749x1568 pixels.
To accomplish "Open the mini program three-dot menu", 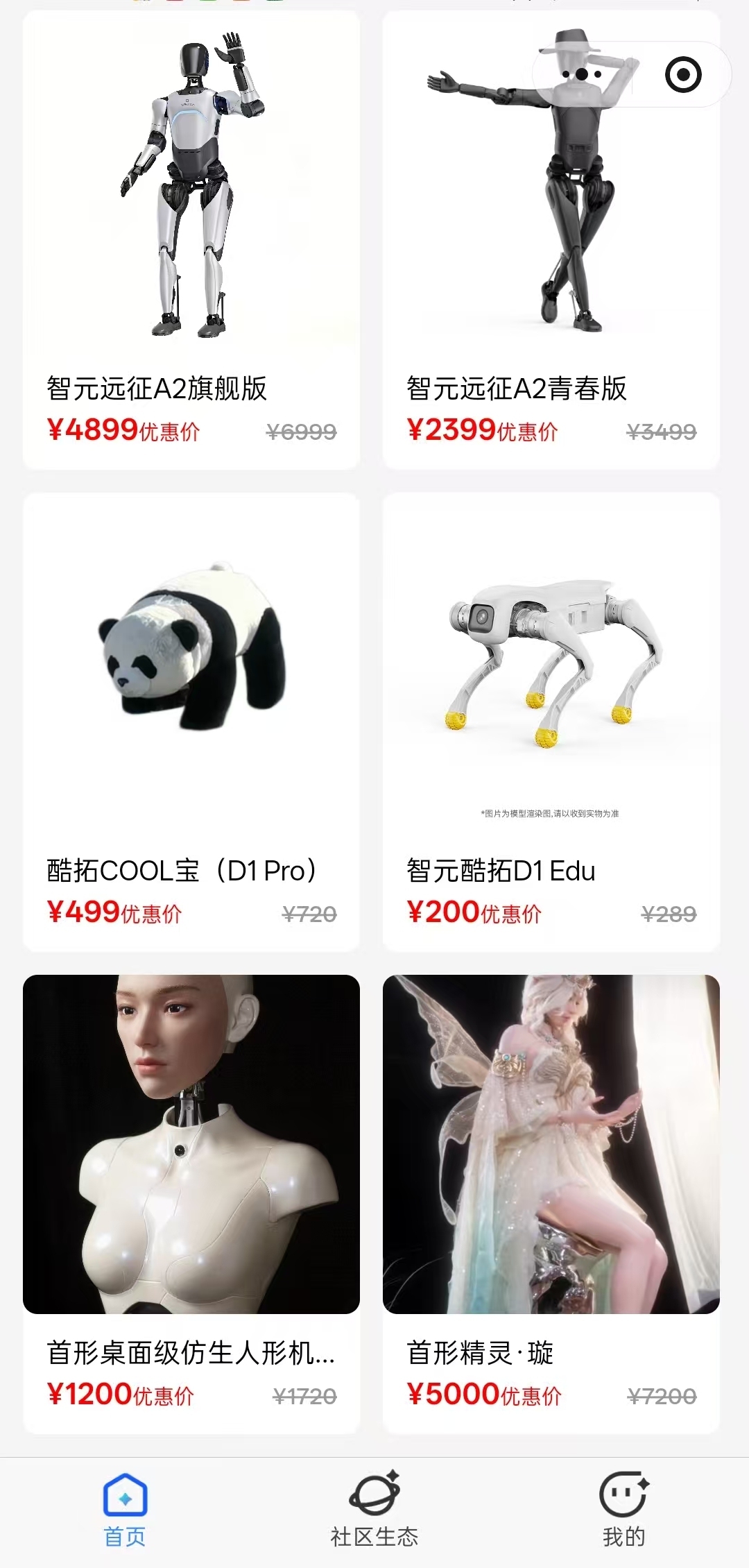I will pyautogui.click(x=582, y=74).
